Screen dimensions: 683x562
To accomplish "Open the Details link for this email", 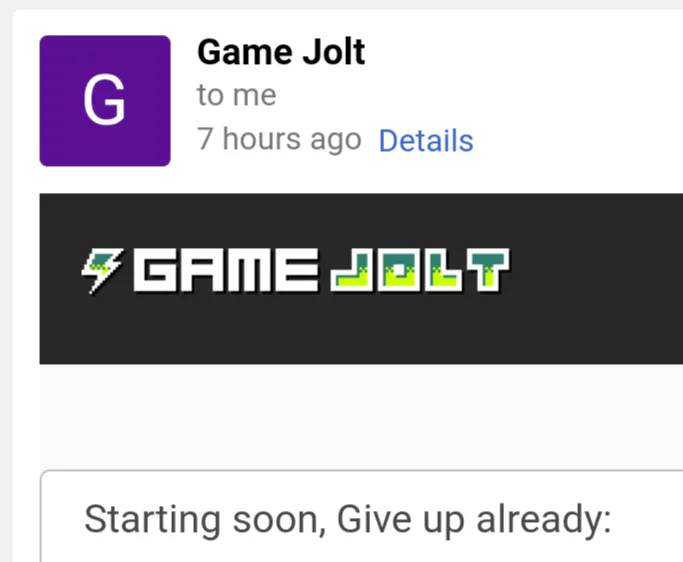I will [x=426, y=141].
